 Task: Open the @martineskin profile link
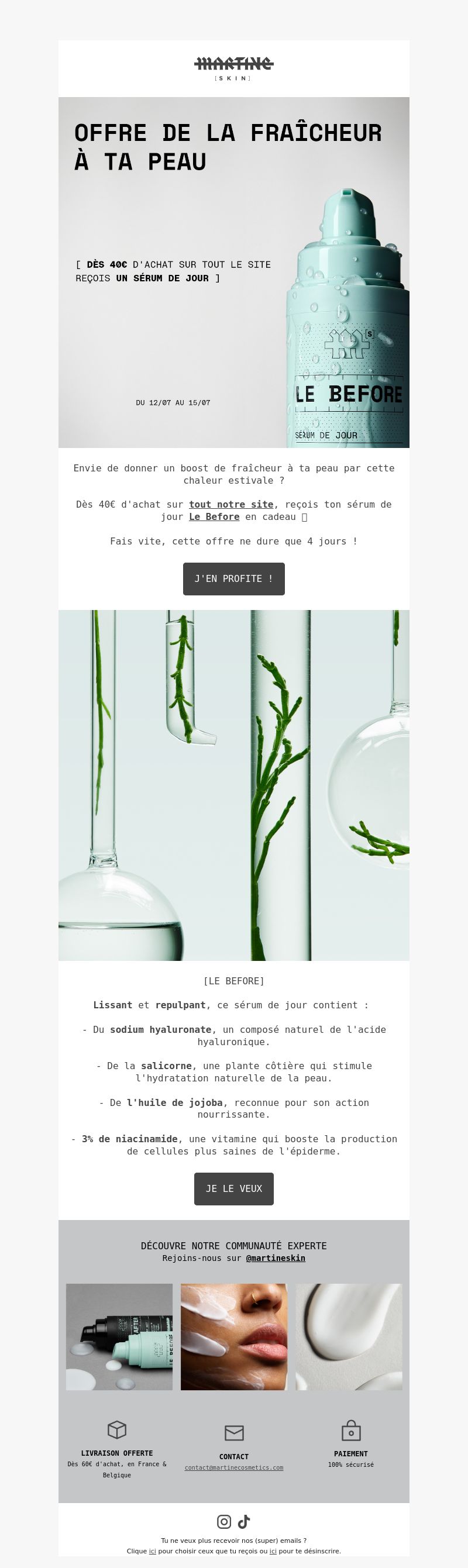275,1257
